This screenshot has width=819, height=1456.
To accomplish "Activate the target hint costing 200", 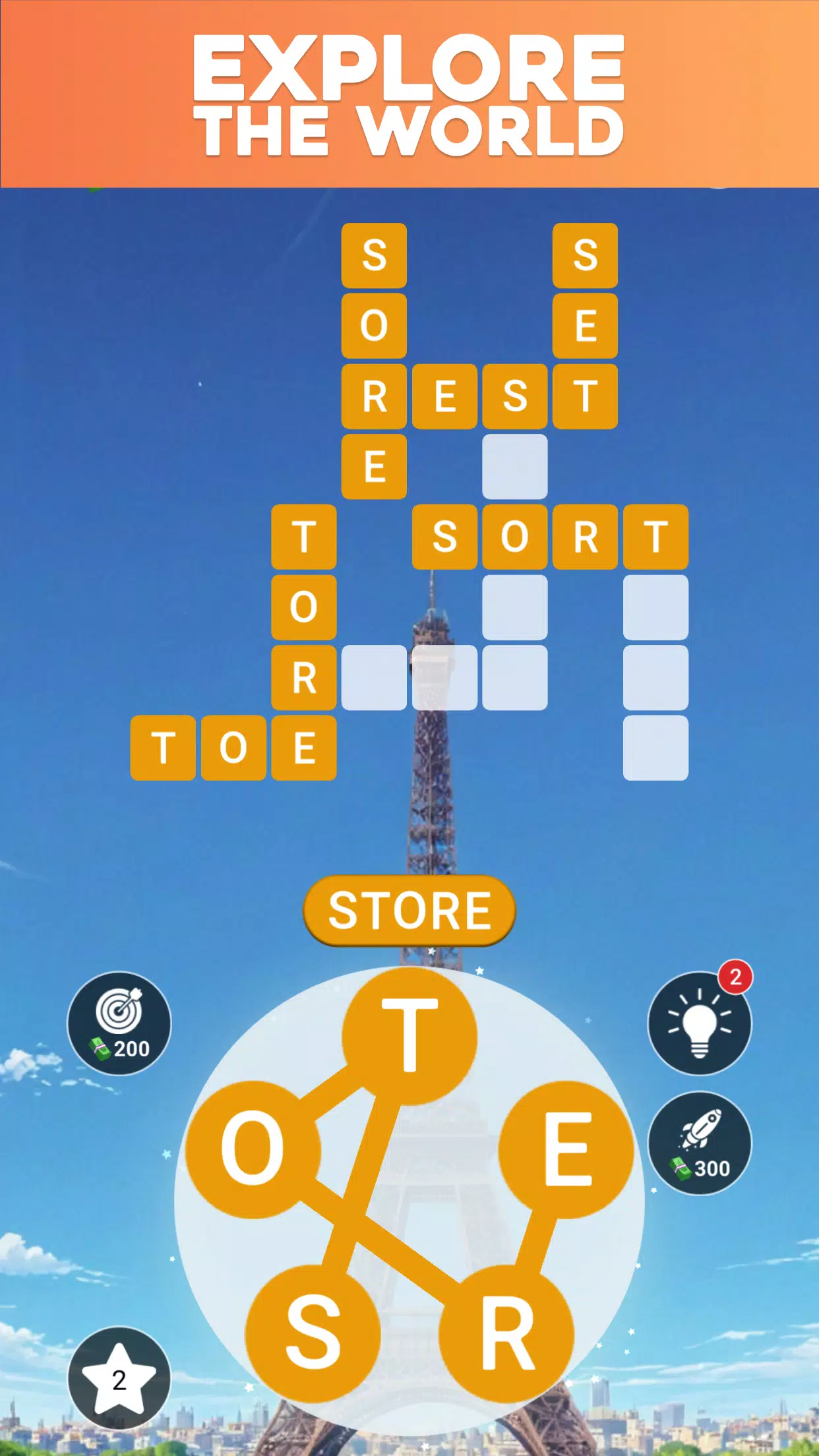I will tap(119, 1023).
